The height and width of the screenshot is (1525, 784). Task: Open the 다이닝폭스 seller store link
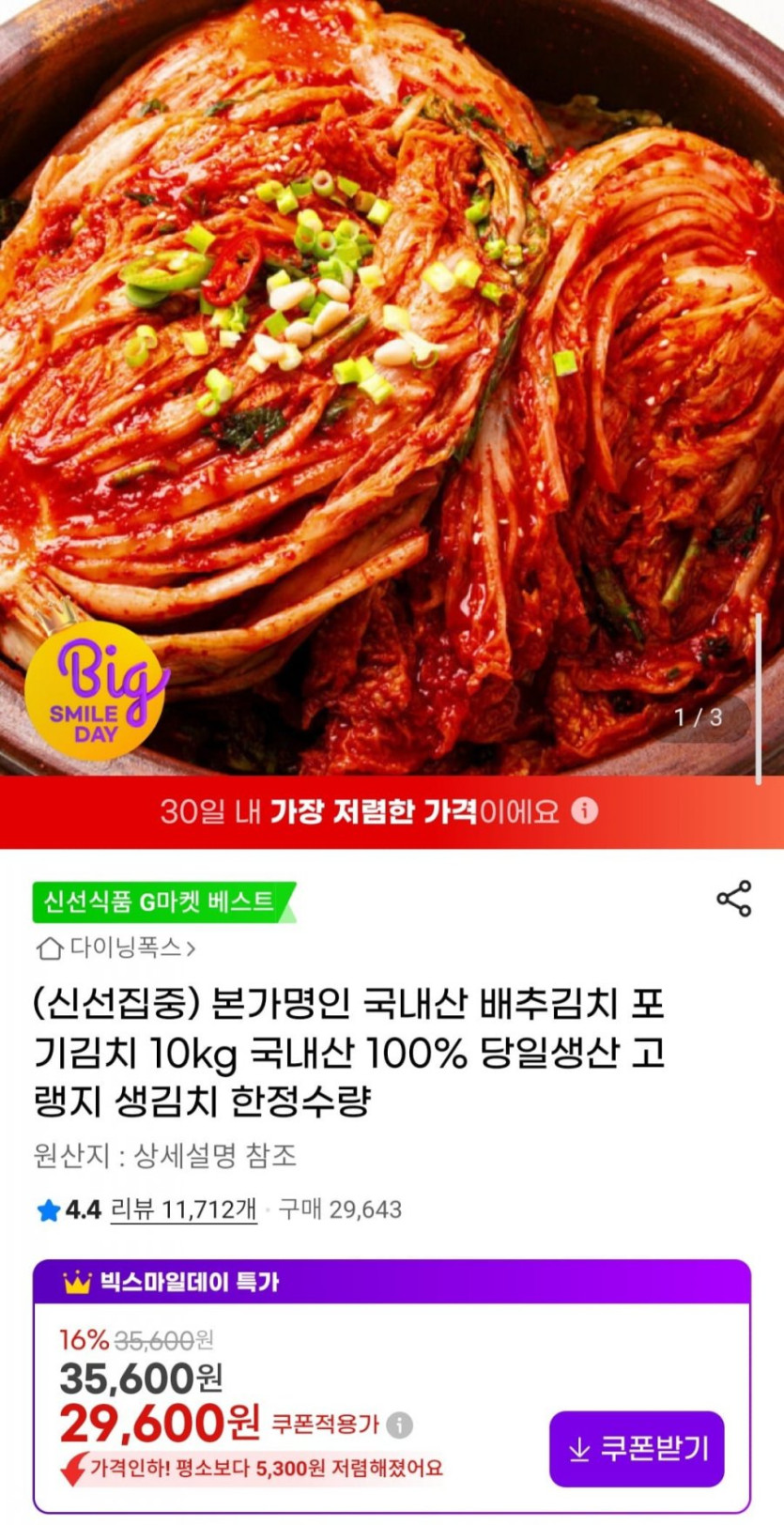[x=116, y=948]
